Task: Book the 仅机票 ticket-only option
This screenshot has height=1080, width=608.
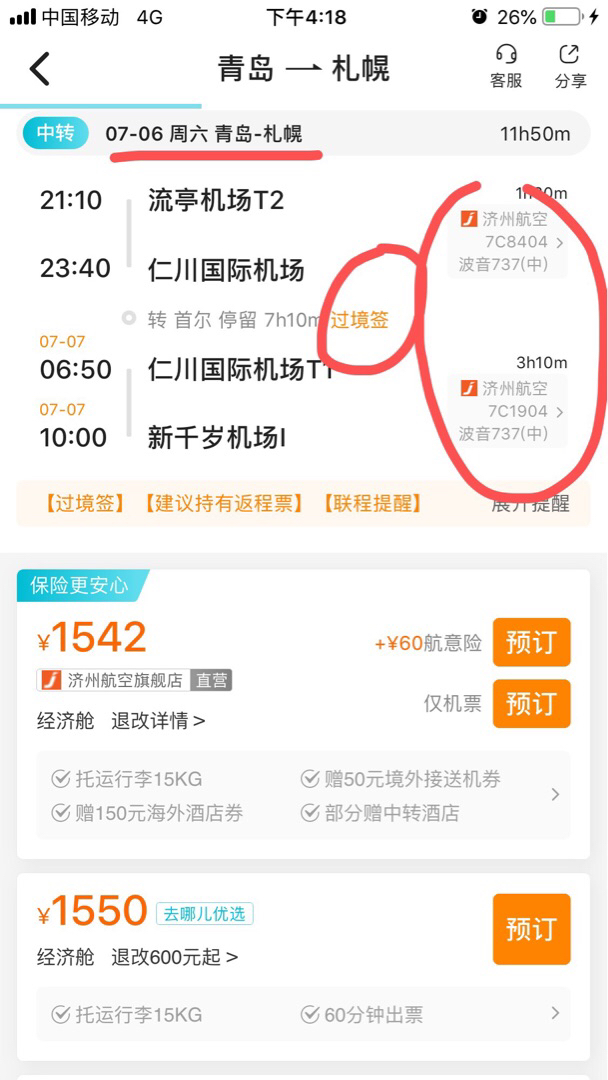Action: pos(531,703)
